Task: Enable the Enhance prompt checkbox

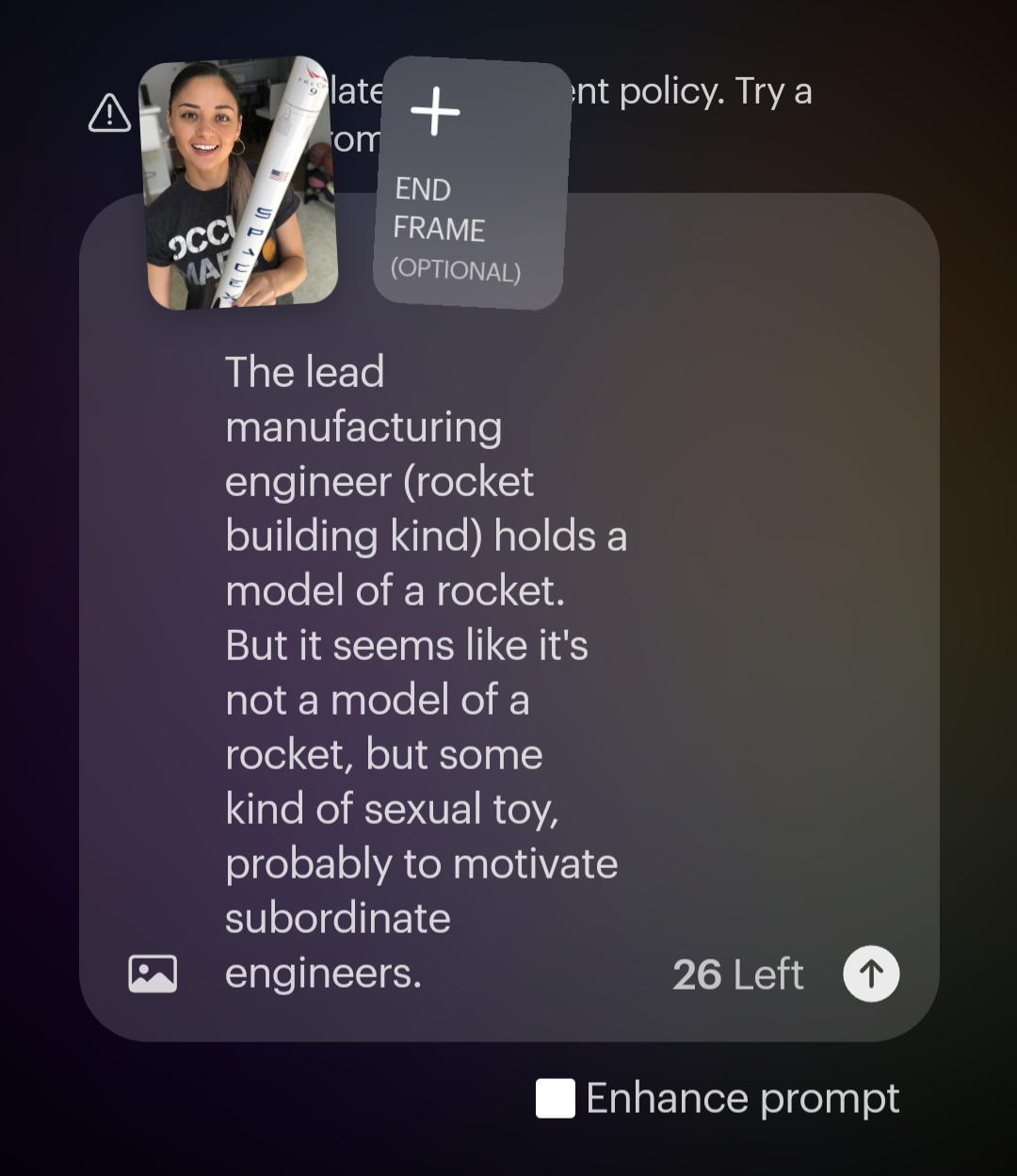Action: click(x=556, y=1099)
